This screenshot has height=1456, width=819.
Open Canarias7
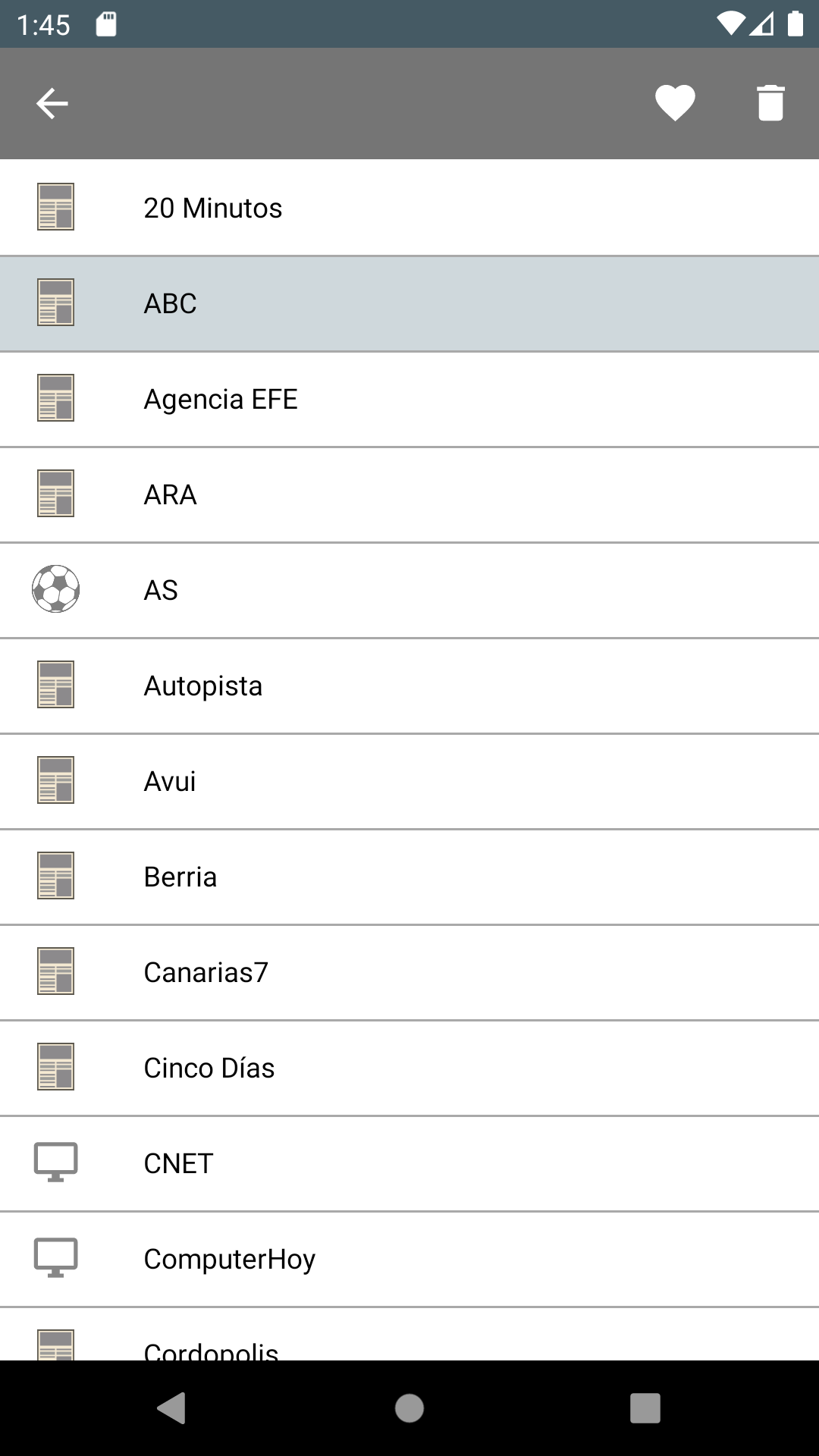pos(409,973)
